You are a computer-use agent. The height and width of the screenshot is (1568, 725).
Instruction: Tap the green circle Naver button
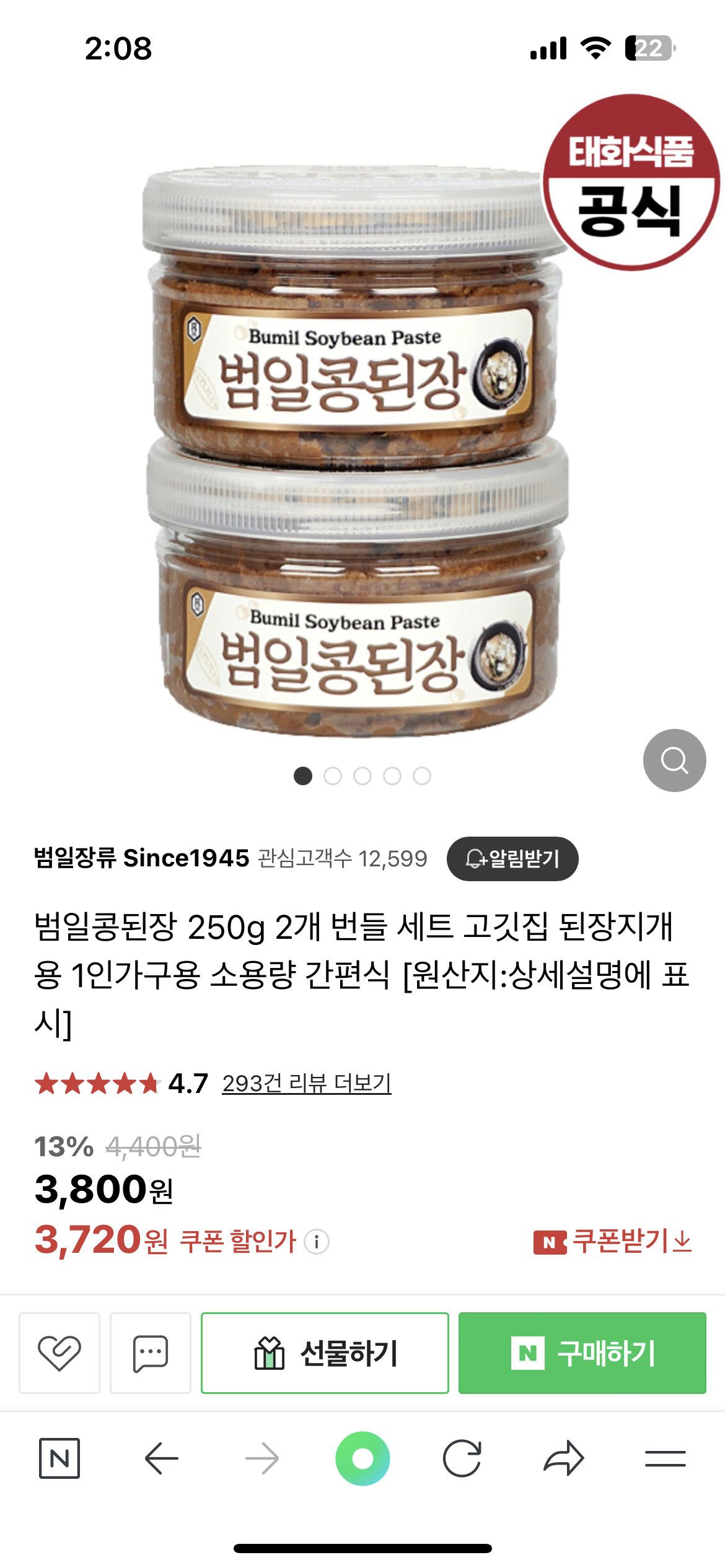pos(362,1458)
